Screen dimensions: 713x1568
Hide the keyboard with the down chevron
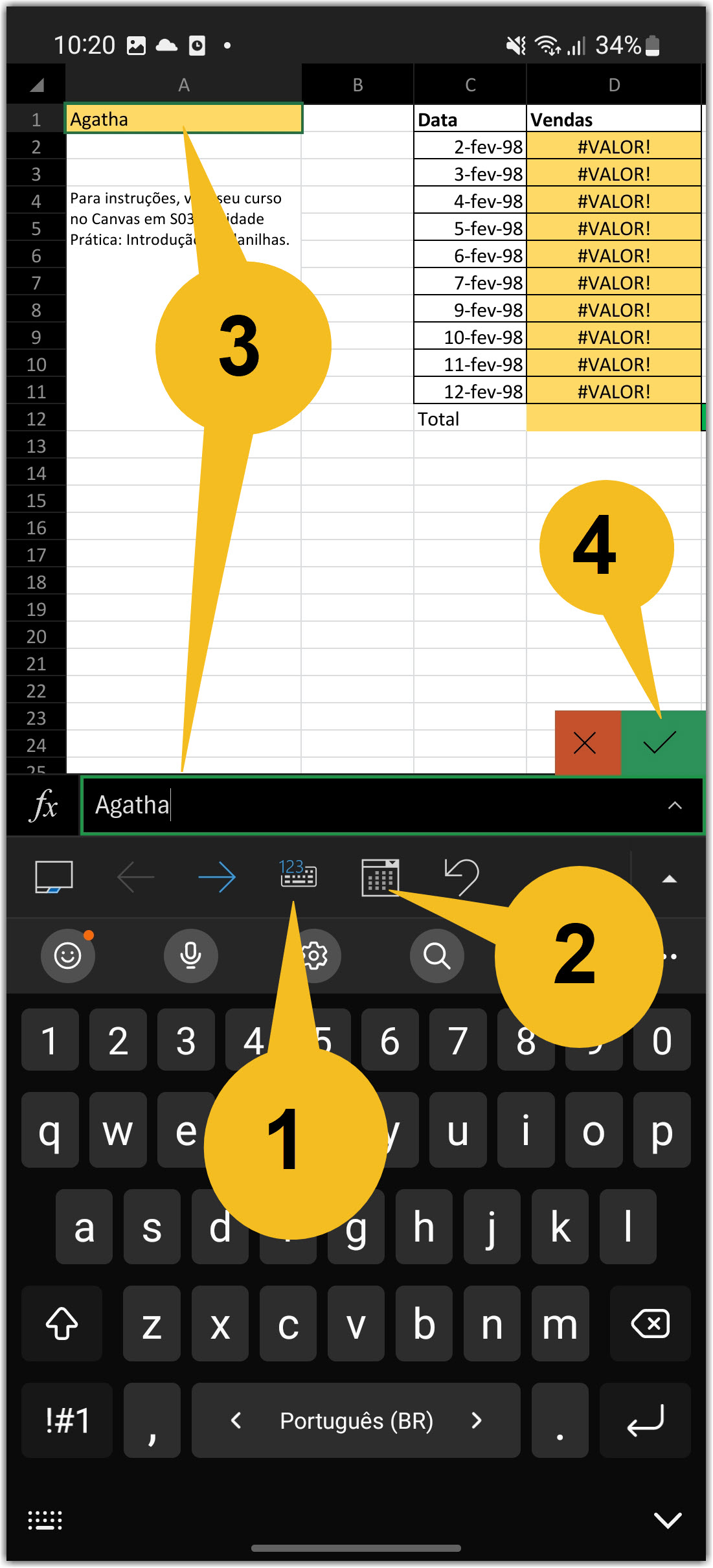point(668,1519)
